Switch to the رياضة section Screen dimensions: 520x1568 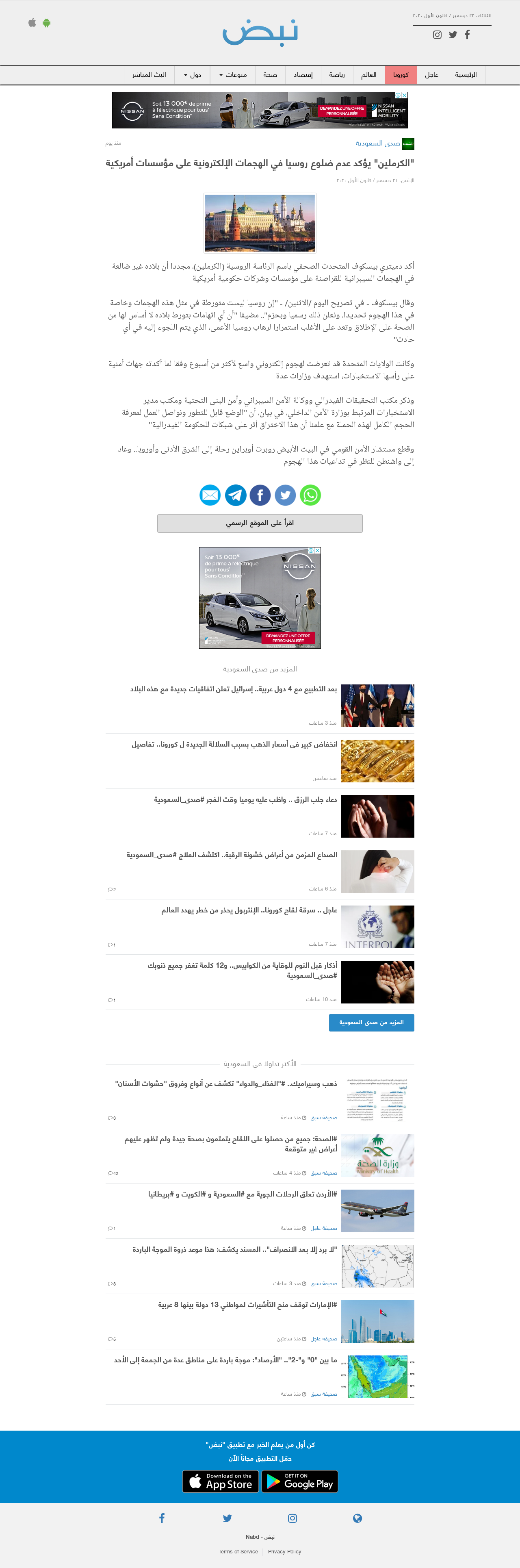[337, 75]
